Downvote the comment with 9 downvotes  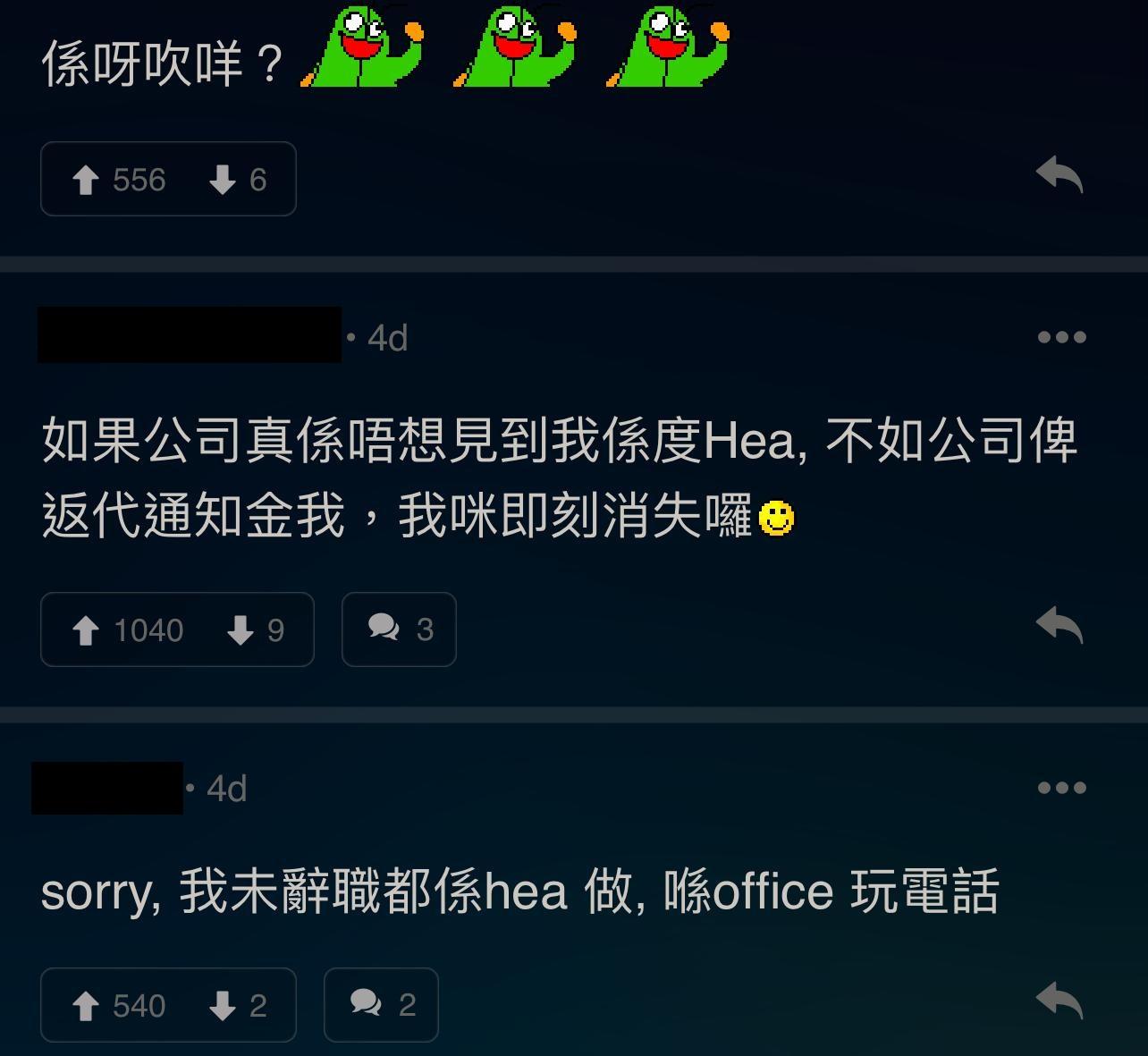(241, 630)
